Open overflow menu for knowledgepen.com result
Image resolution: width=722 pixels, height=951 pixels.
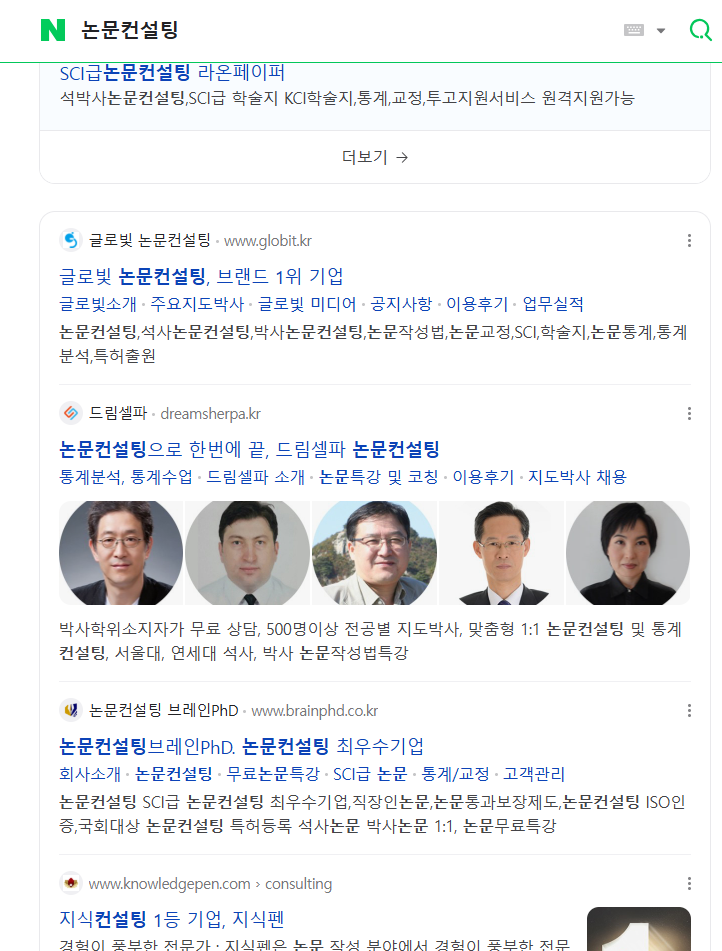coord(689,883)
